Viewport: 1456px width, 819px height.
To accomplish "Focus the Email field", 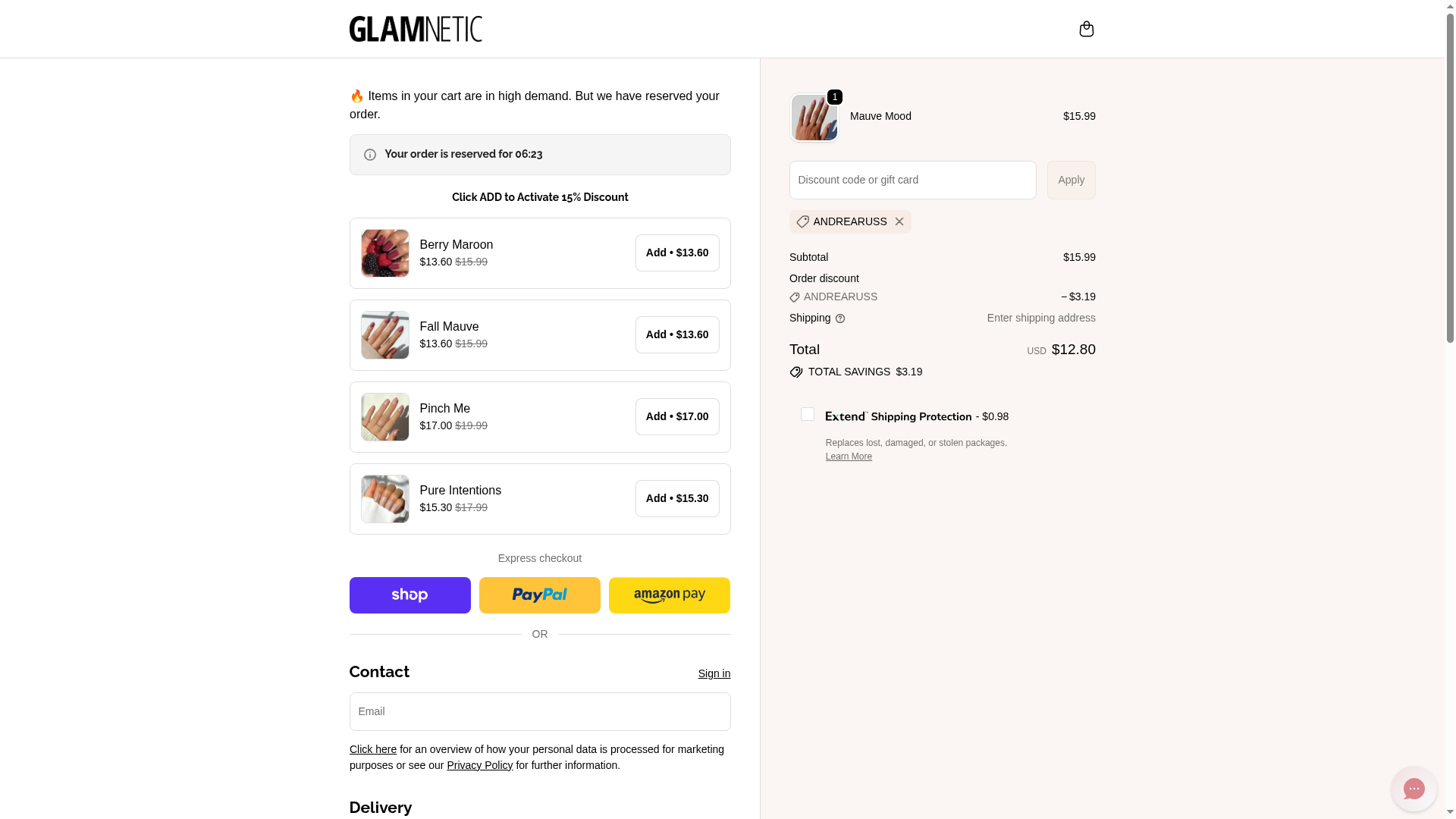I will 539,711.
